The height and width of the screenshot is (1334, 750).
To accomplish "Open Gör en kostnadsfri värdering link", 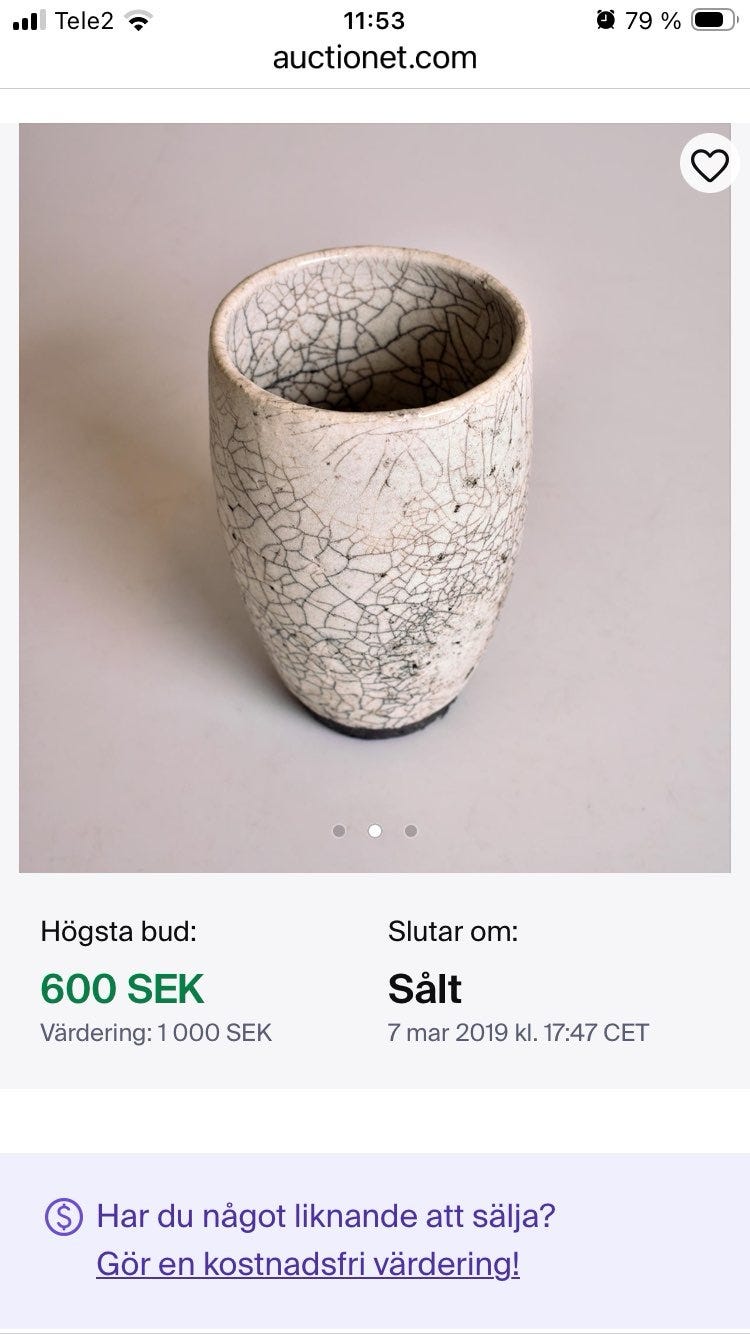I will click(305, 1264).
